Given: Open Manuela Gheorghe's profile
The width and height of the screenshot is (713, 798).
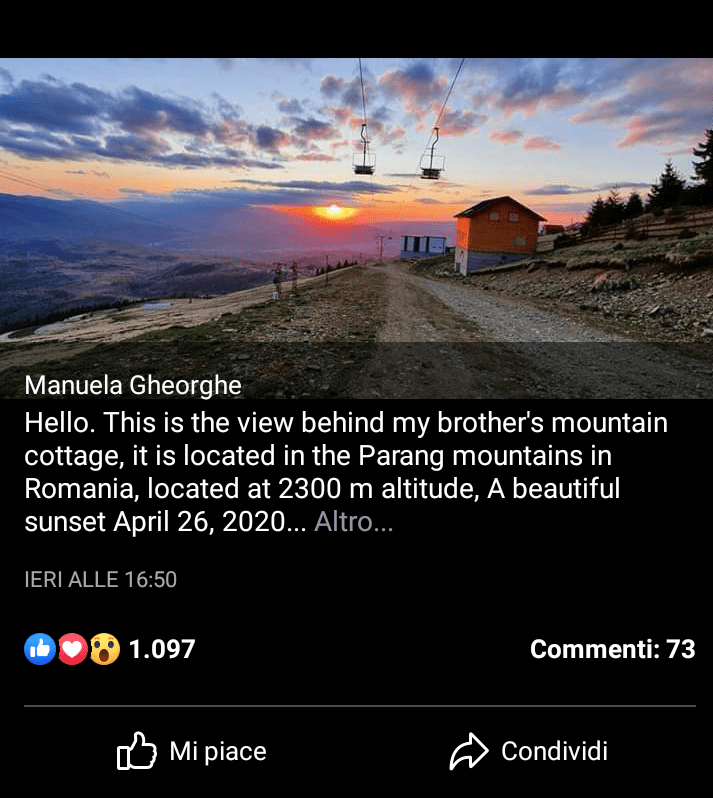Looking at the screenshot, I should (x=133, y=385).
